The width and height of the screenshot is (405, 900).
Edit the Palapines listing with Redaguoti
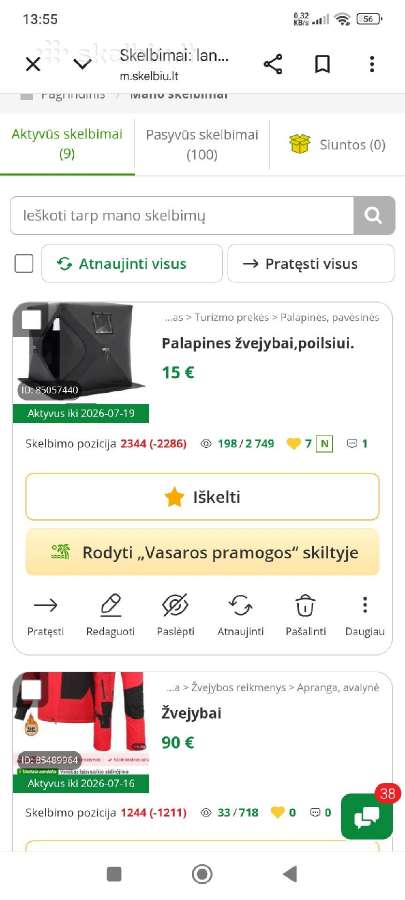111,615
